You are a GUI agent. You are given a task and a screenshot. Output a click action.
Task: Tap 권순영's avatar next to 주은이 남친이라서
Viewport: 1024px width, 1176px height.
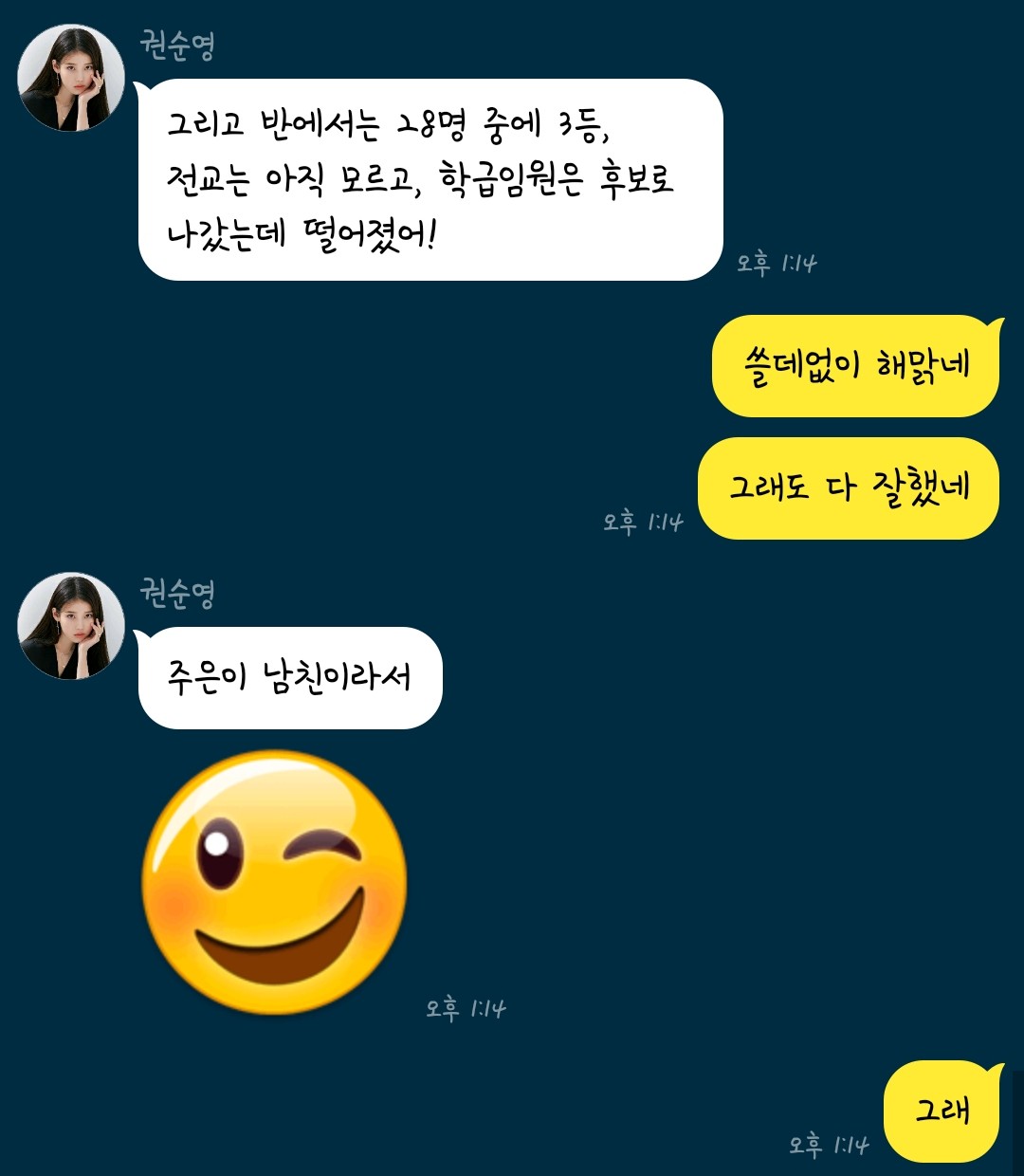[x=71, y=626]
